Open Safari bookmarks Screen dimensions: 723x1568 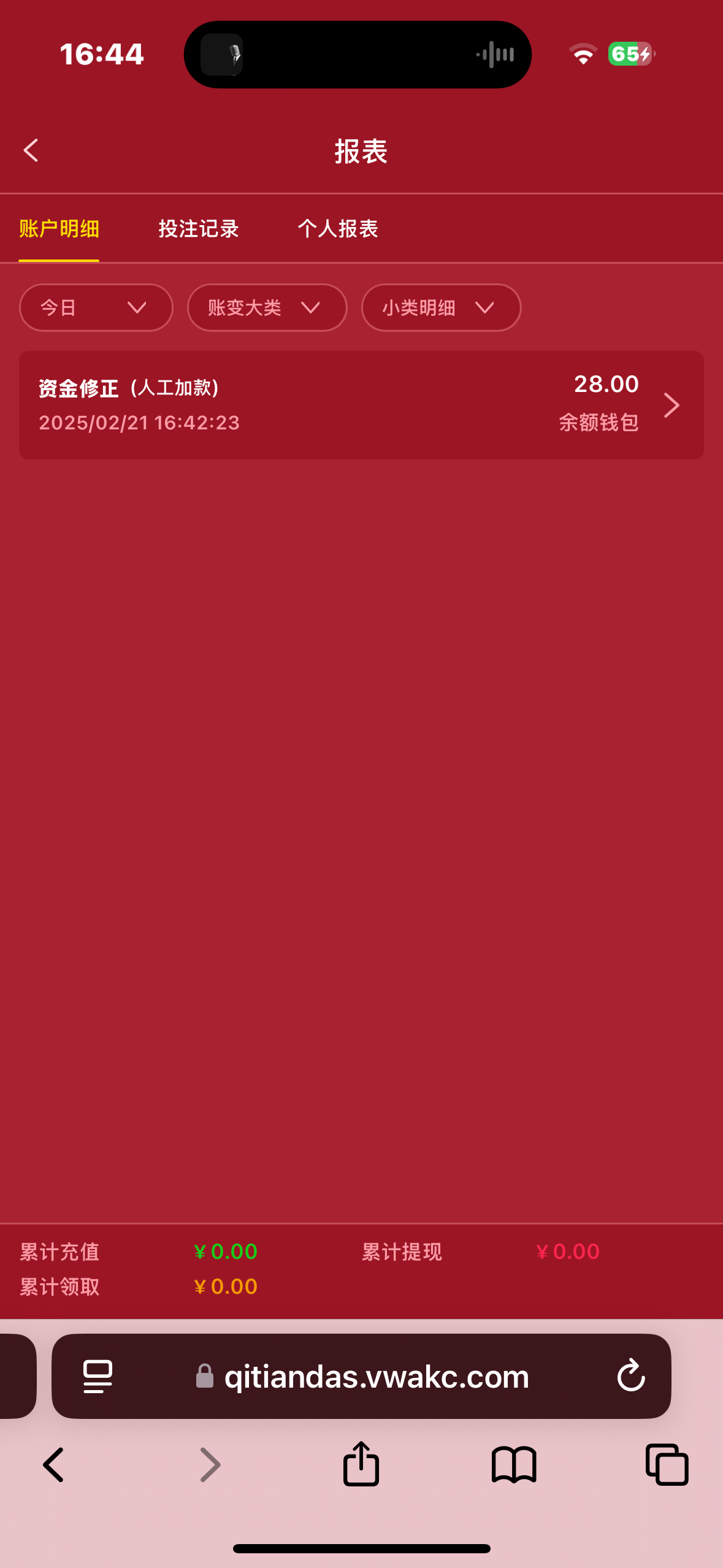(x=514, y=1465)
